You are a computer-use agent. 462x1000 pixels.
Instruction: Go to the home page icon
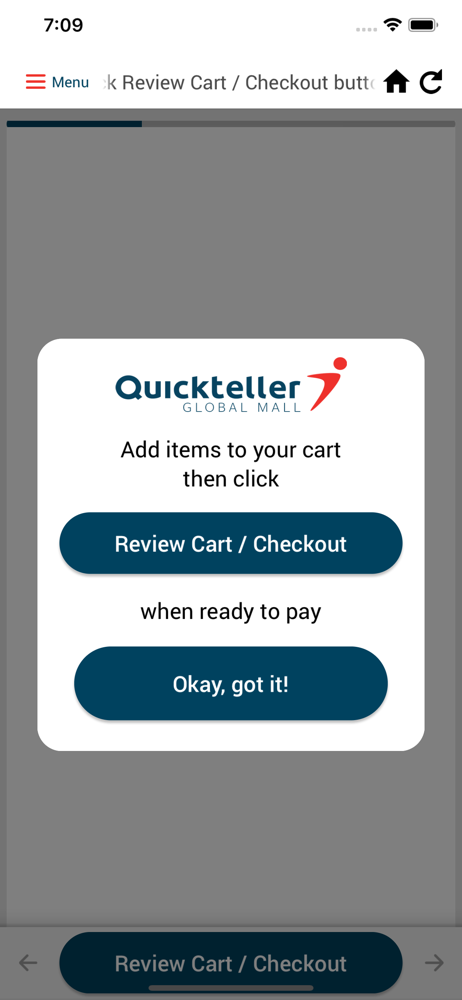(x=396, y=82)
